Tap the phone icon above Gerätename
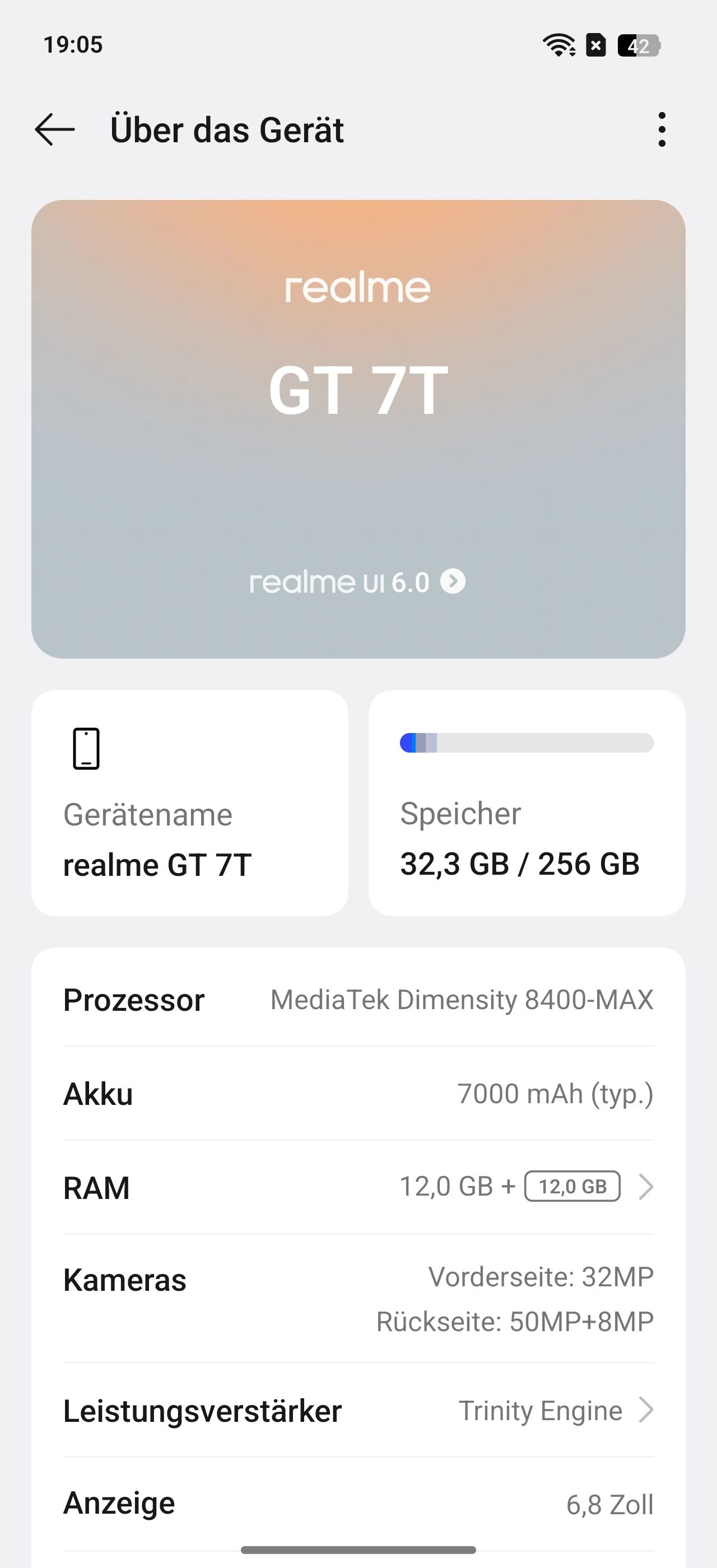717x1568 pixels. coord(86,749)
